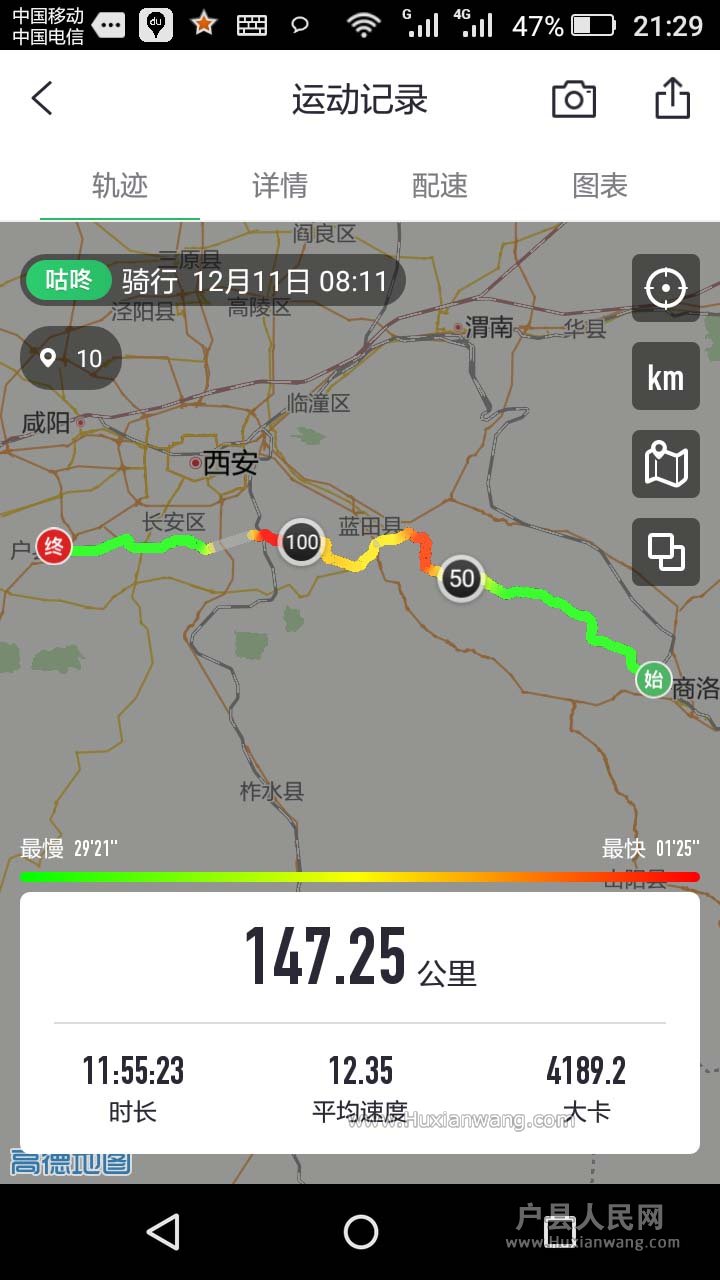Toggle the km markers button

(x=665, y=377)
